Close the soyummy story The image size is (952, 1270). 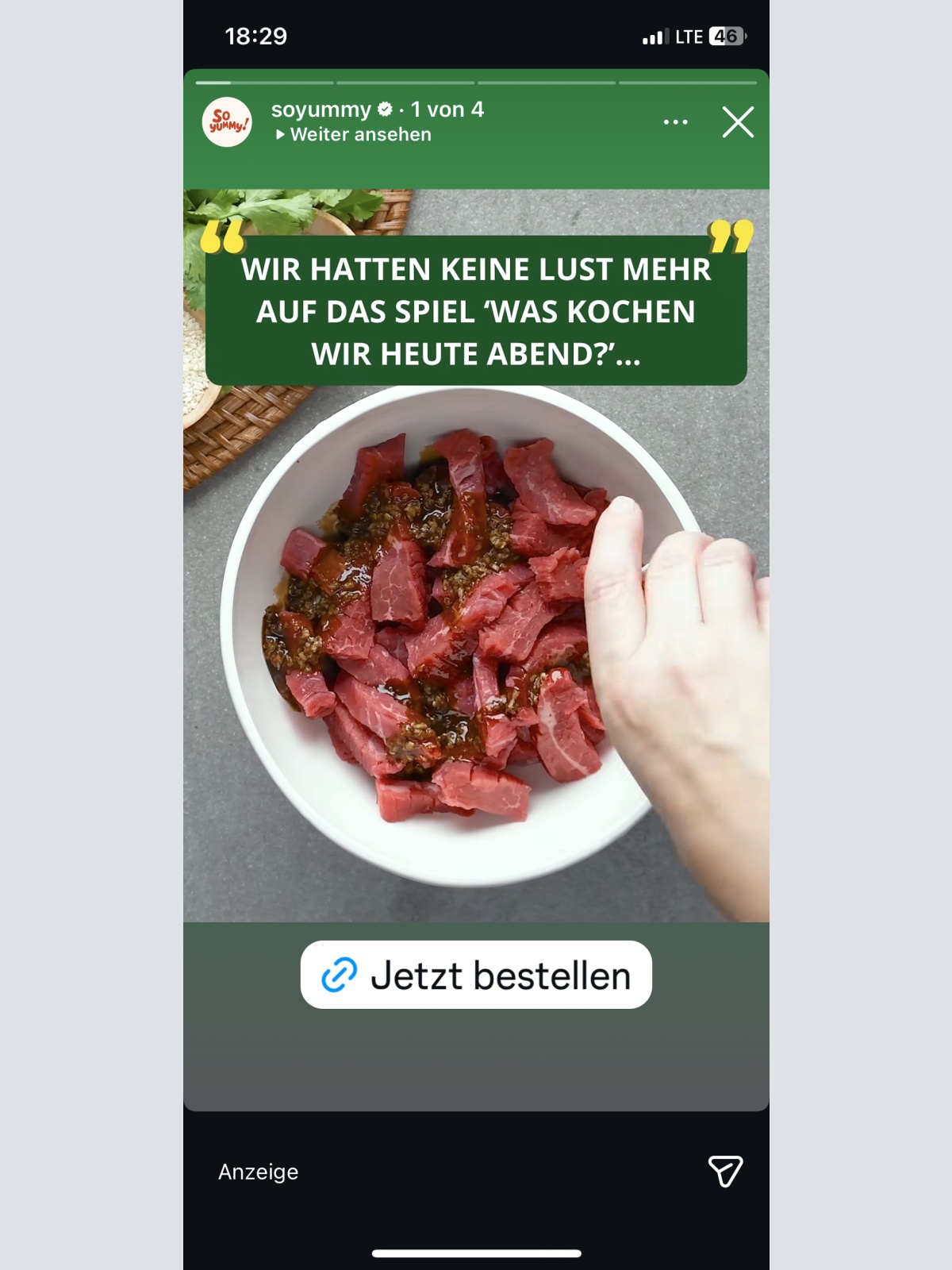coord(738,122)
